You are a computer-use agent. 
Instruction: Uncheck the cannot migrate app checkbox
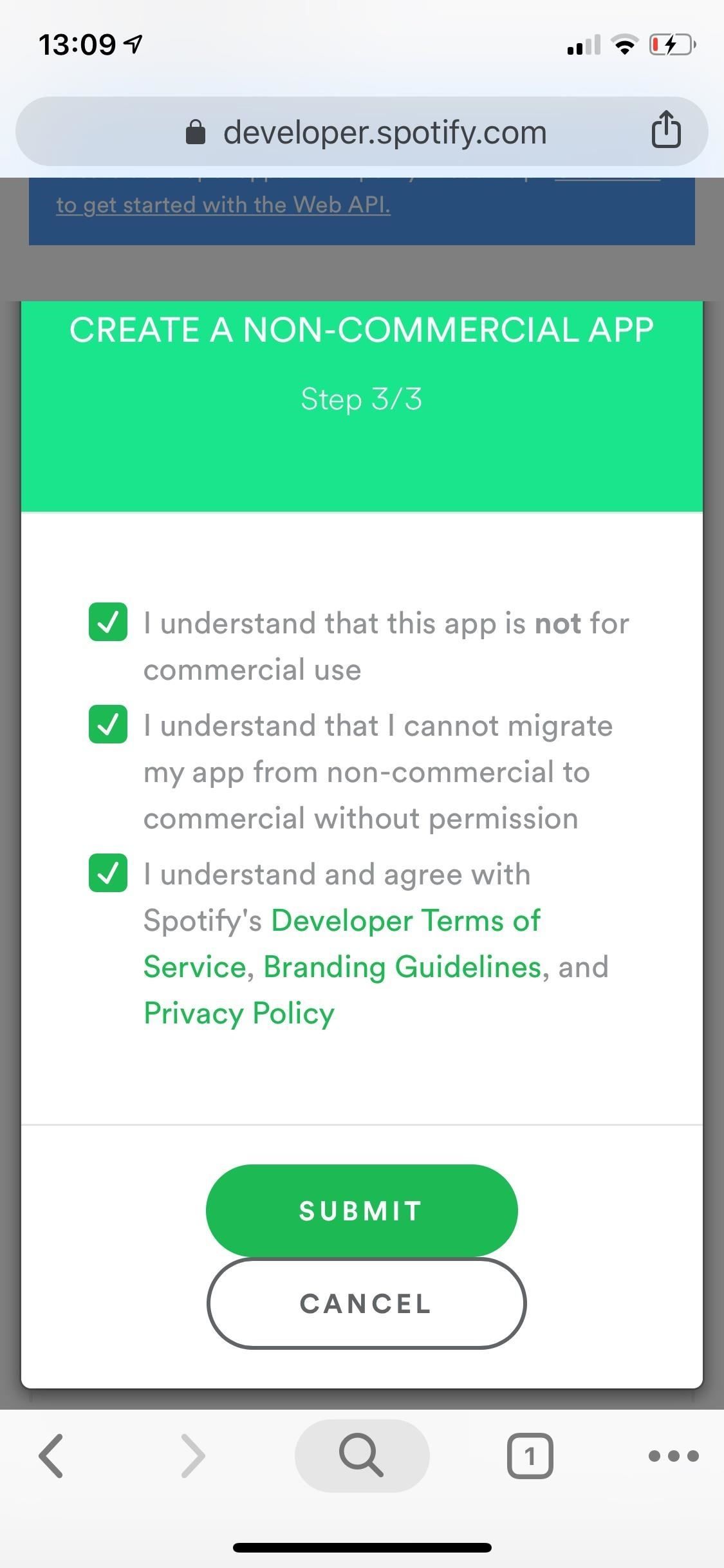coord(108,724)
